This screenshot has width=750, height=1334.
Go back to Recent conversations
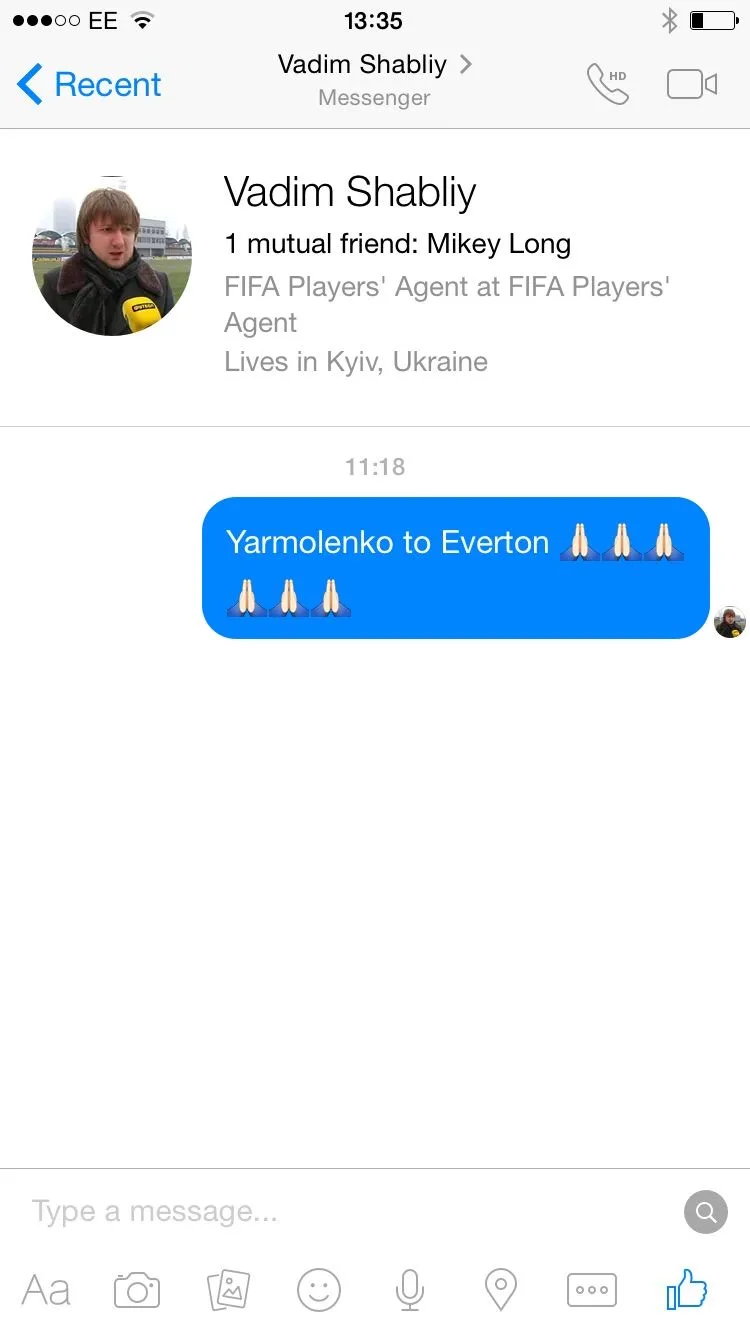(89, 85)
